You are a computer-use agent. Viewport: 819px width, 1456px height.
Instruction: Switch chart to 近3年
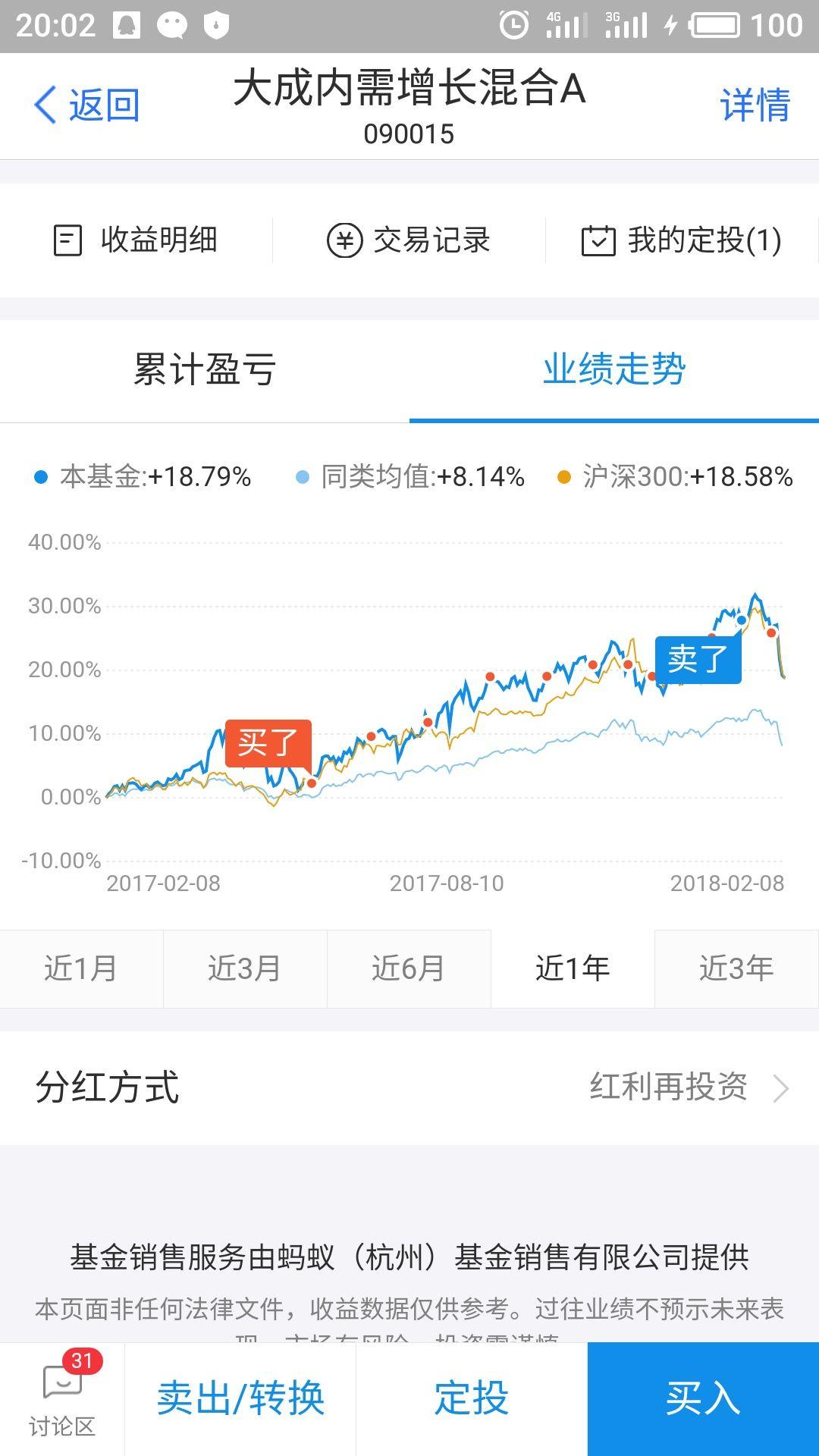[736, 968]
